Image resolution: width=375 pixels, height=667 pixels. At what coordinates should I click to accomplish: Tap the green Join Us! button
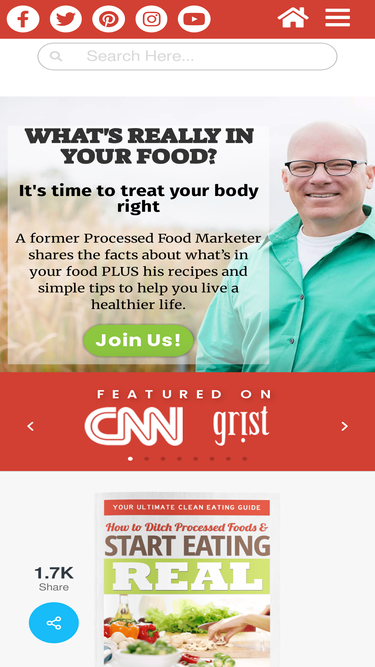tap(138, 340)
